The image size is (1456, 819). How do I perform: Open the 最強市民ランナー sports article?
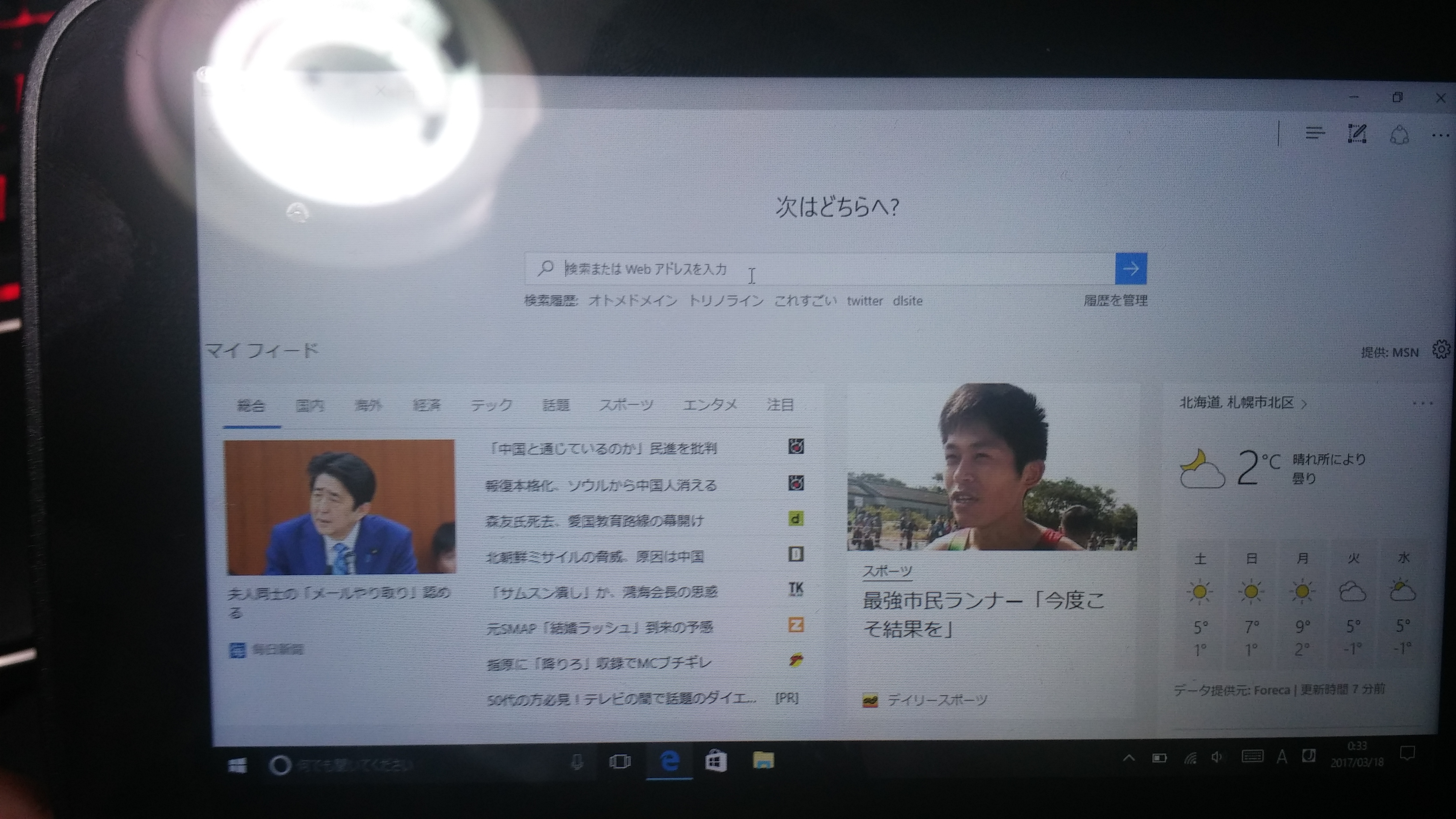tap(983, 613)
